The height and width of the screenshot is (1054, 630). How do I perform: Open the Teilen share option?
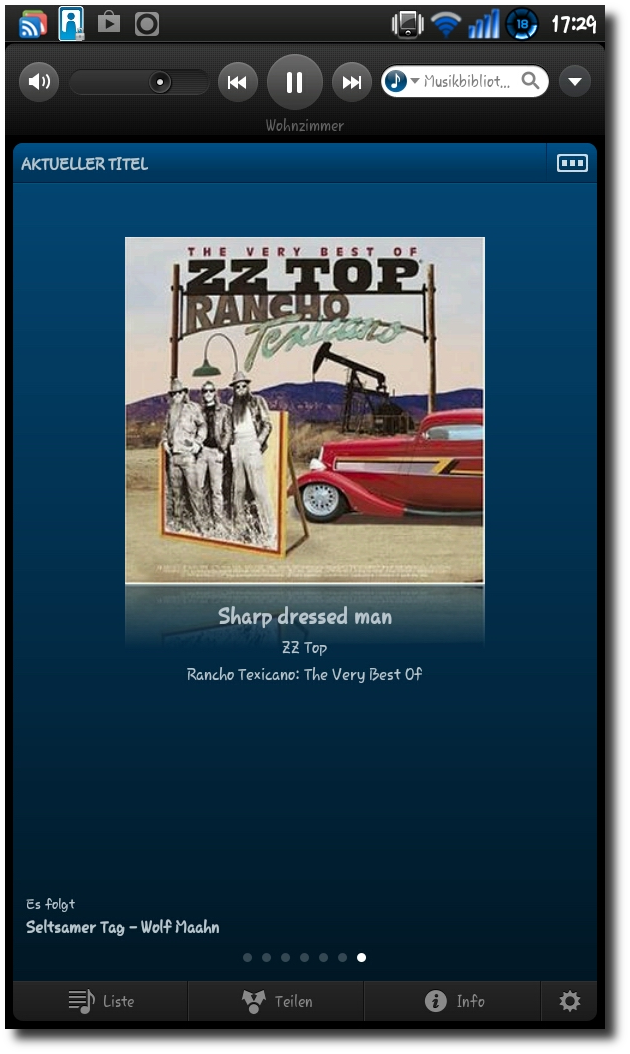tap(276, 1001)
